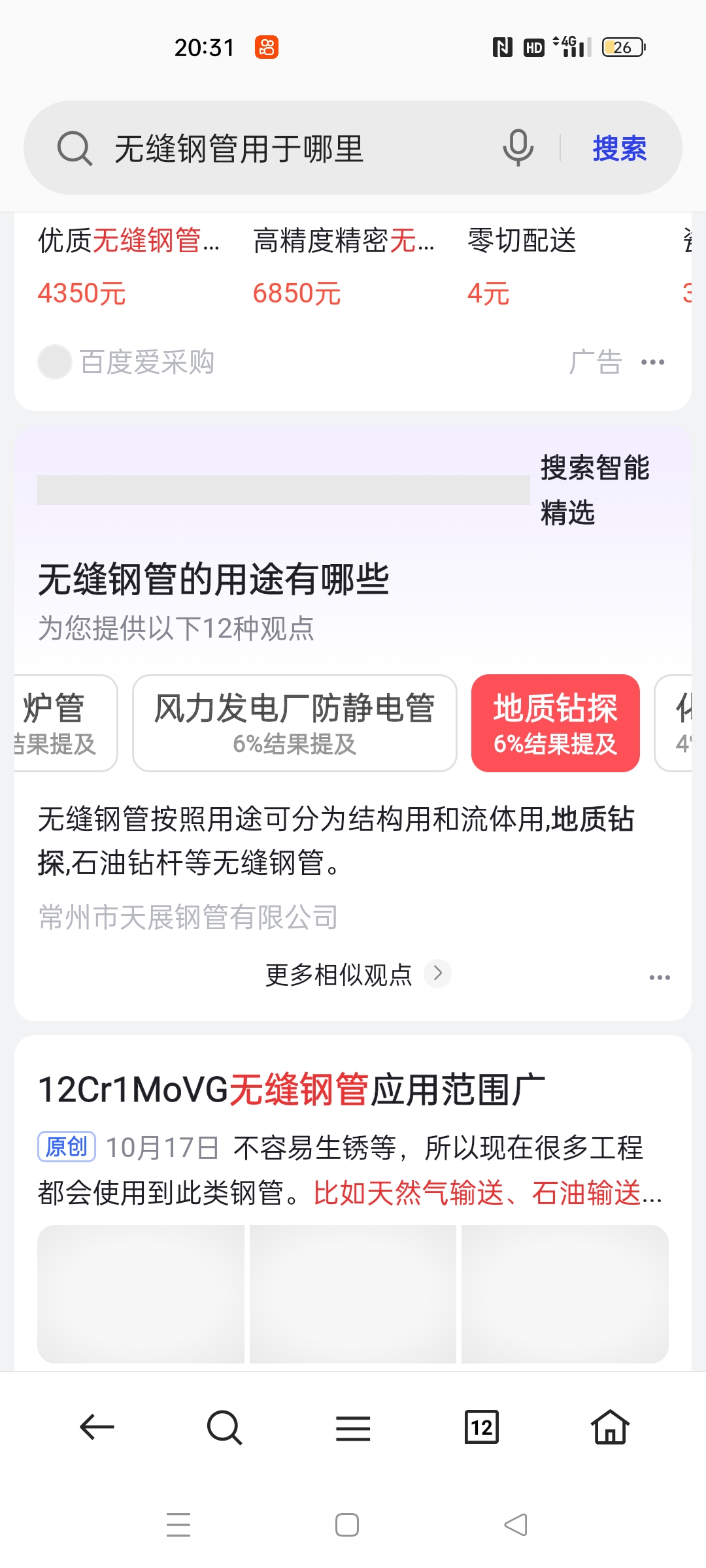
Task: Open the 12Cr1MoVG无缝钢管应用范围广 result
Action: 292,1090
